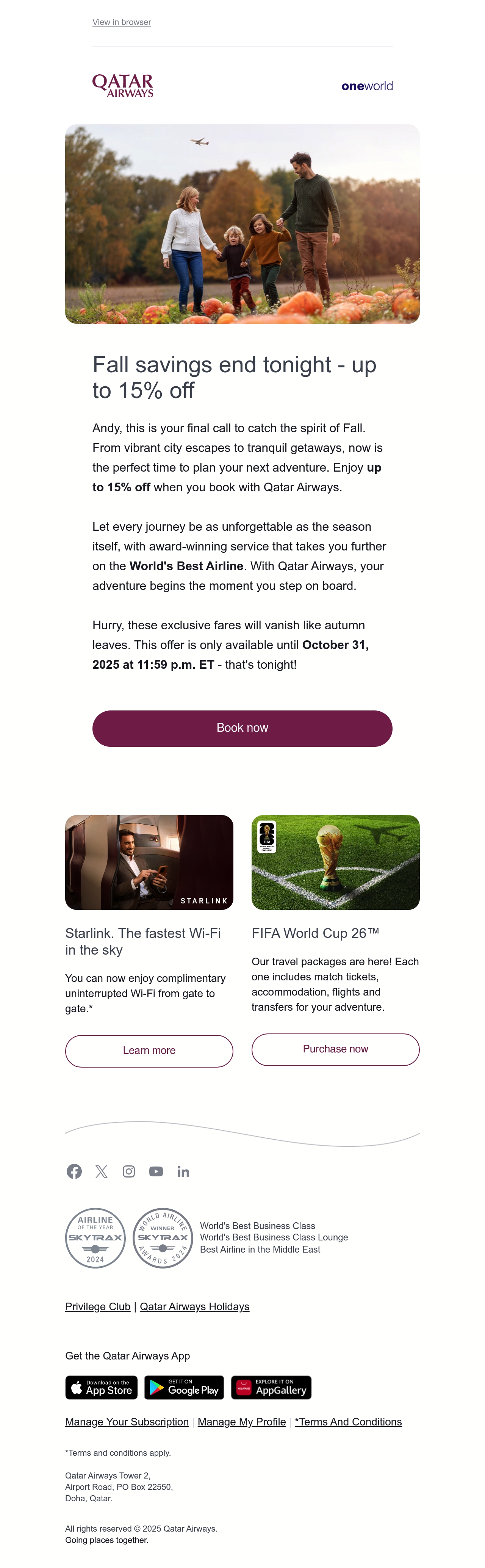Open the Privilege Club link
485x1568 pixels.
coord(98,1307)
